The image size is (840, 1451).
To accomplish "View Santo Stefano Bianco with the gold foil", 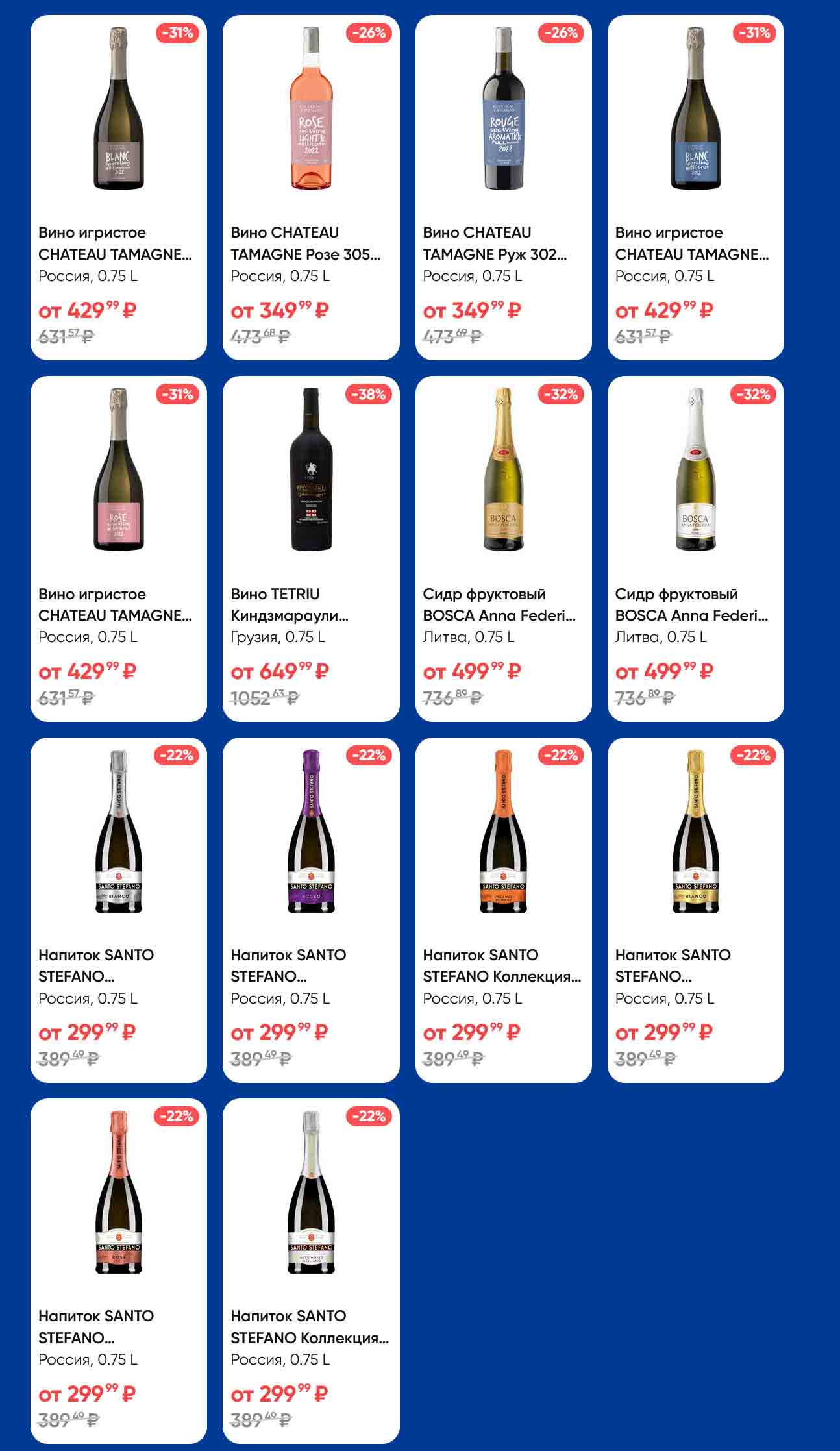I will click(695, 910).
